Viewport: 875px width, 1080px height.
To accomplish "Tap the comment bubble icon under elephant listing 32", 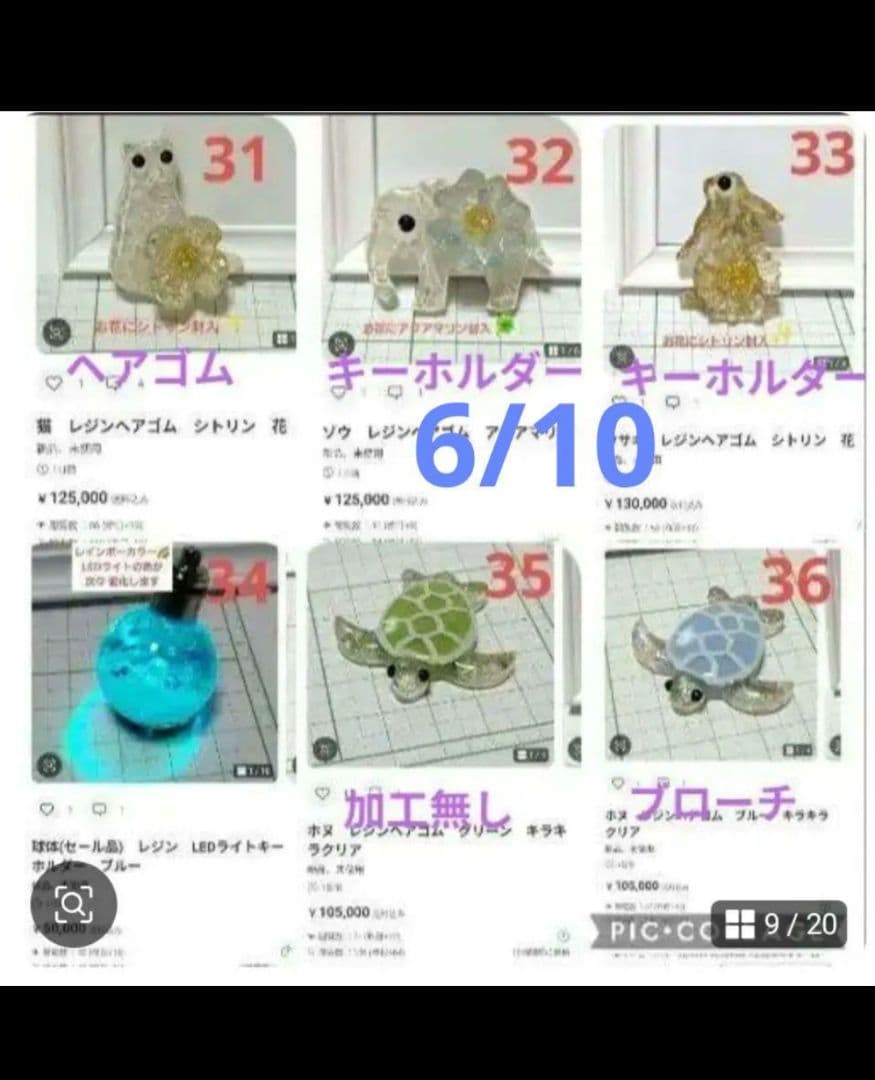I will pos(397,393).
